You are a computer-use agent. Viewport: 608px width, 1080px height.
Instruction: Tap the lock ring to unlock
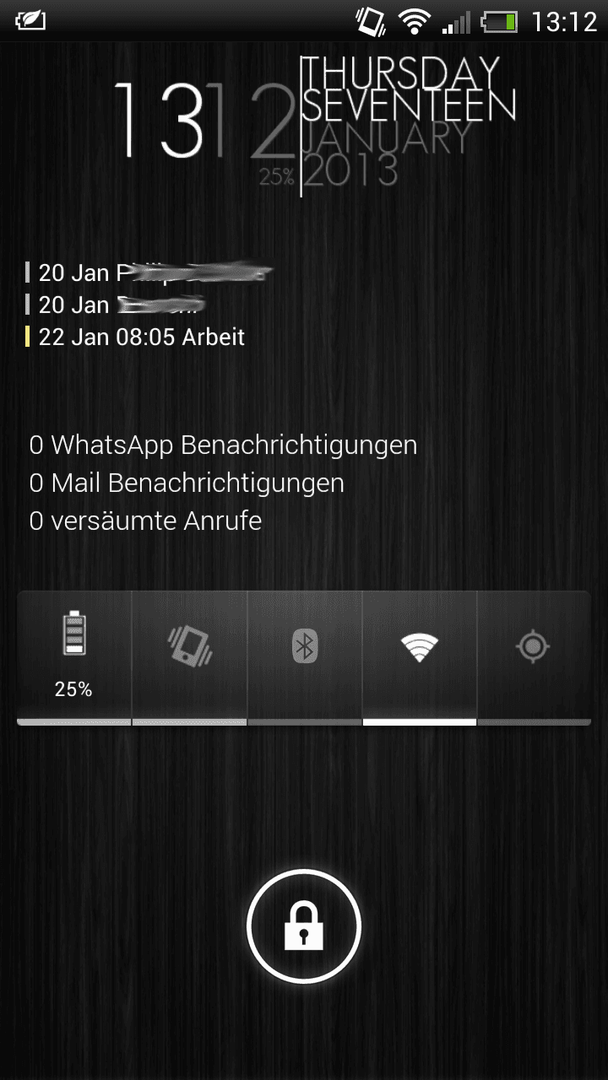point(304,926)
